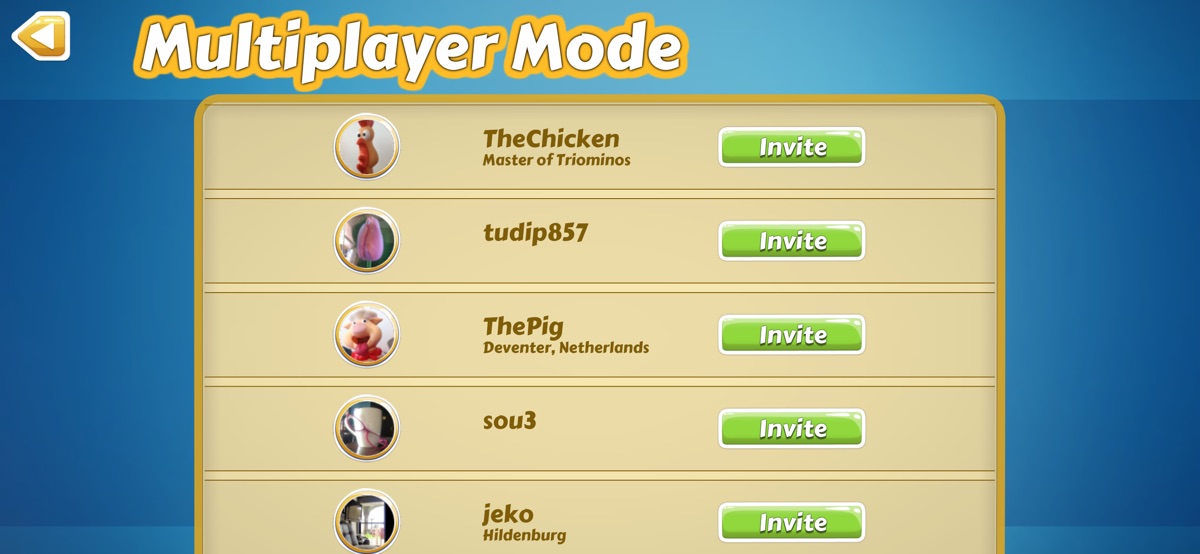
Task: Invite TheChicken to a game
Action: point(791,147)
